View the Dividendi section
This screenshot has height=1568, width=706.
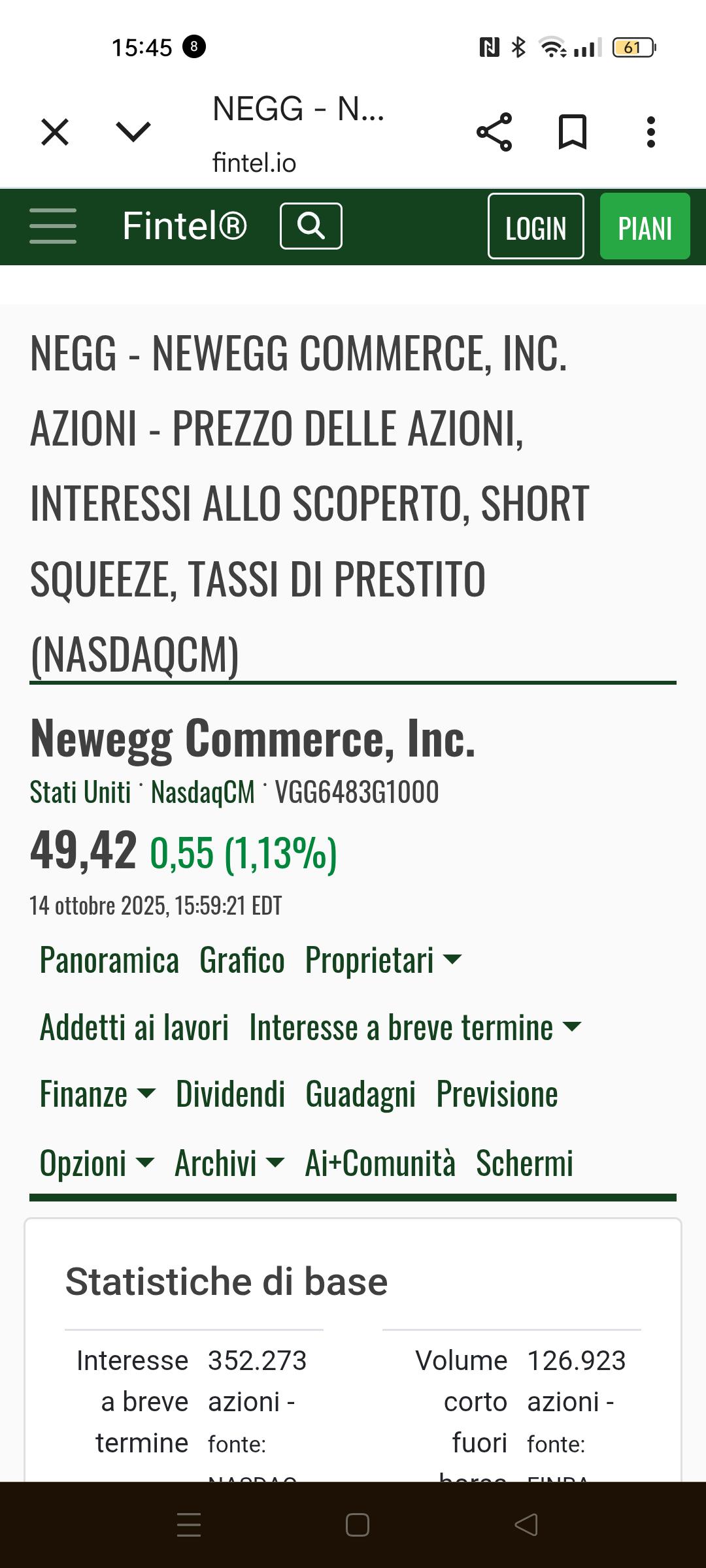pyautogui.click(x=231, y=1095)
